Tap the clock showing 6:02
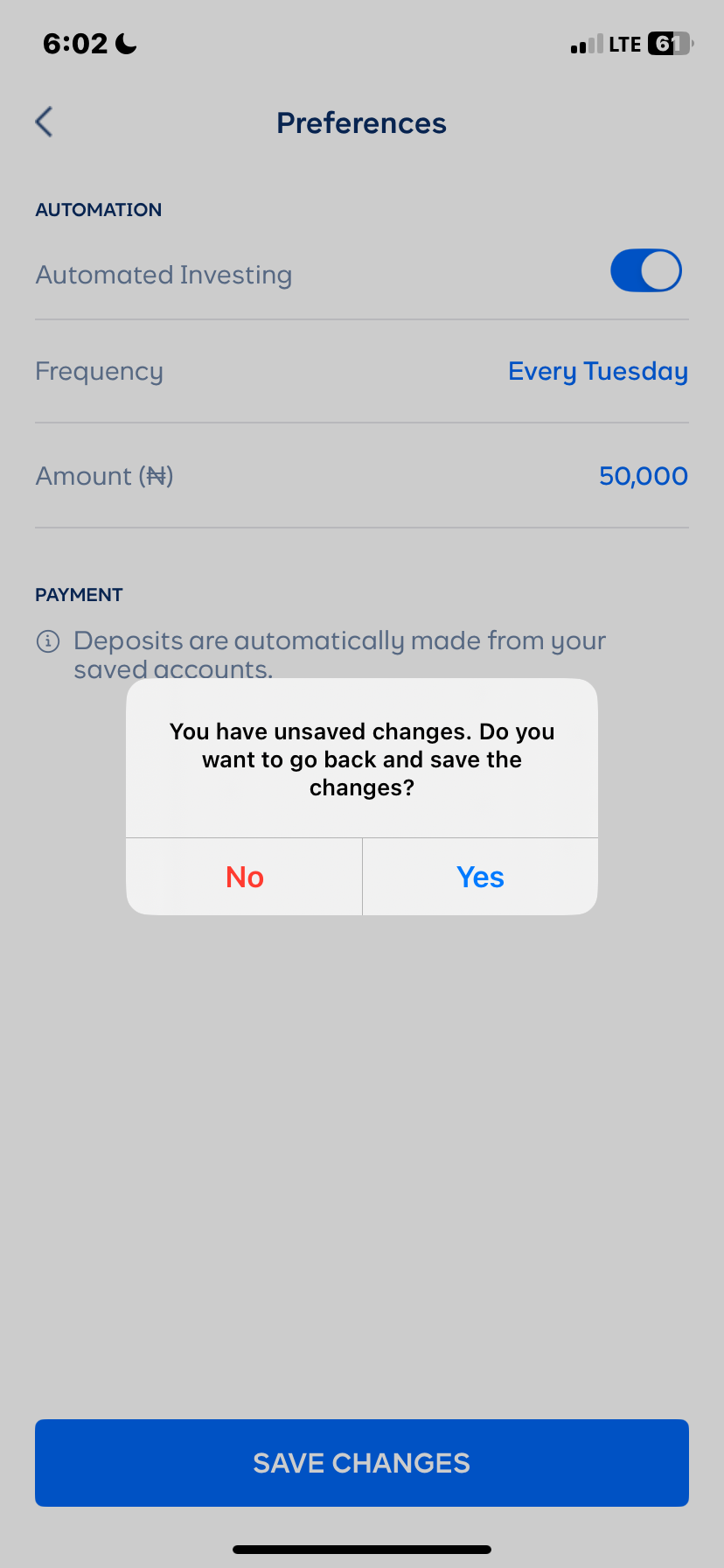Screen dimensions: 724x1568 coord(75,43)
